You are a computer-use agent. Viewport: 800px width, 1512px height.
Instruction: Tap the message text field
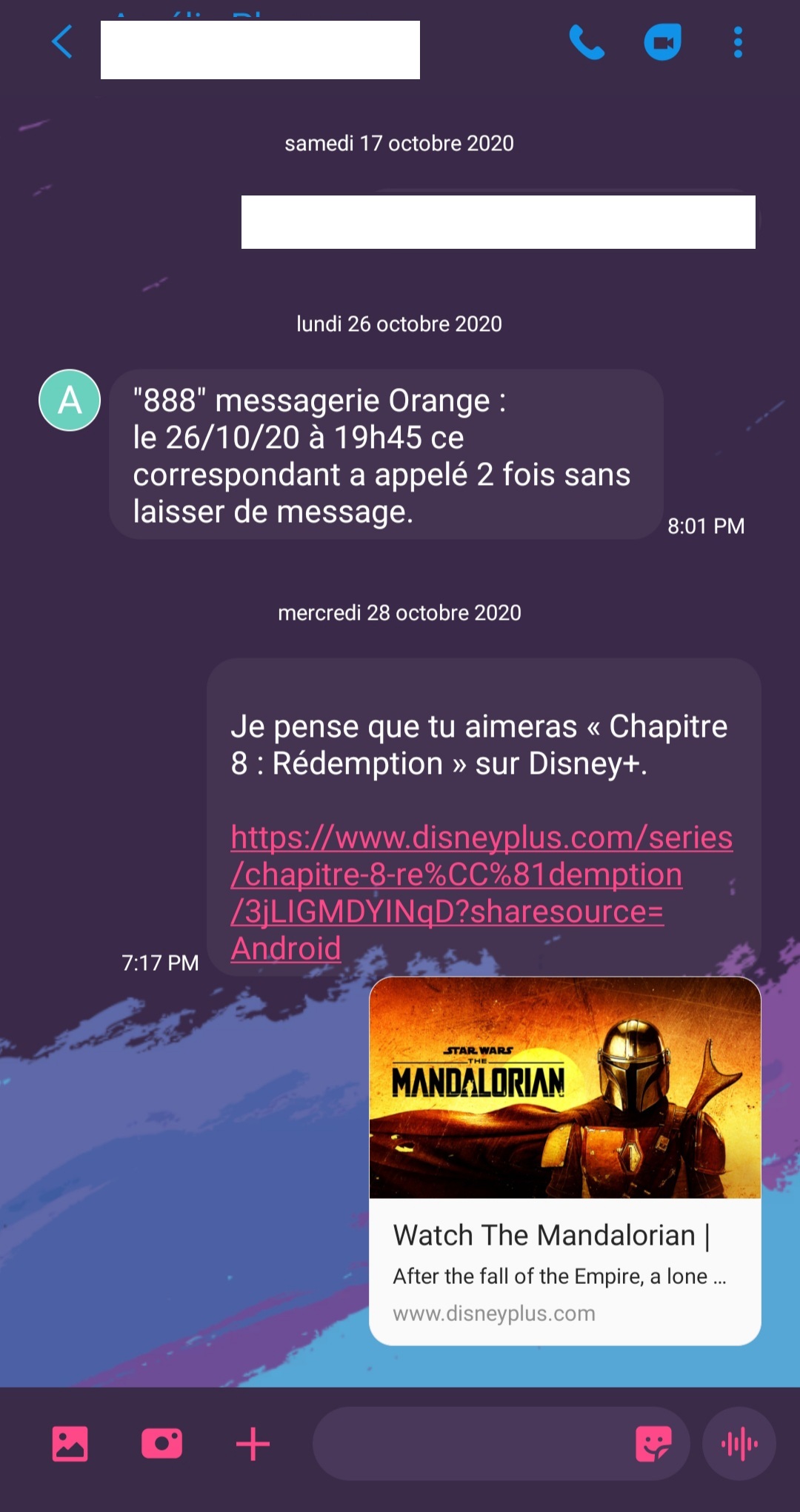[470, 1444]
